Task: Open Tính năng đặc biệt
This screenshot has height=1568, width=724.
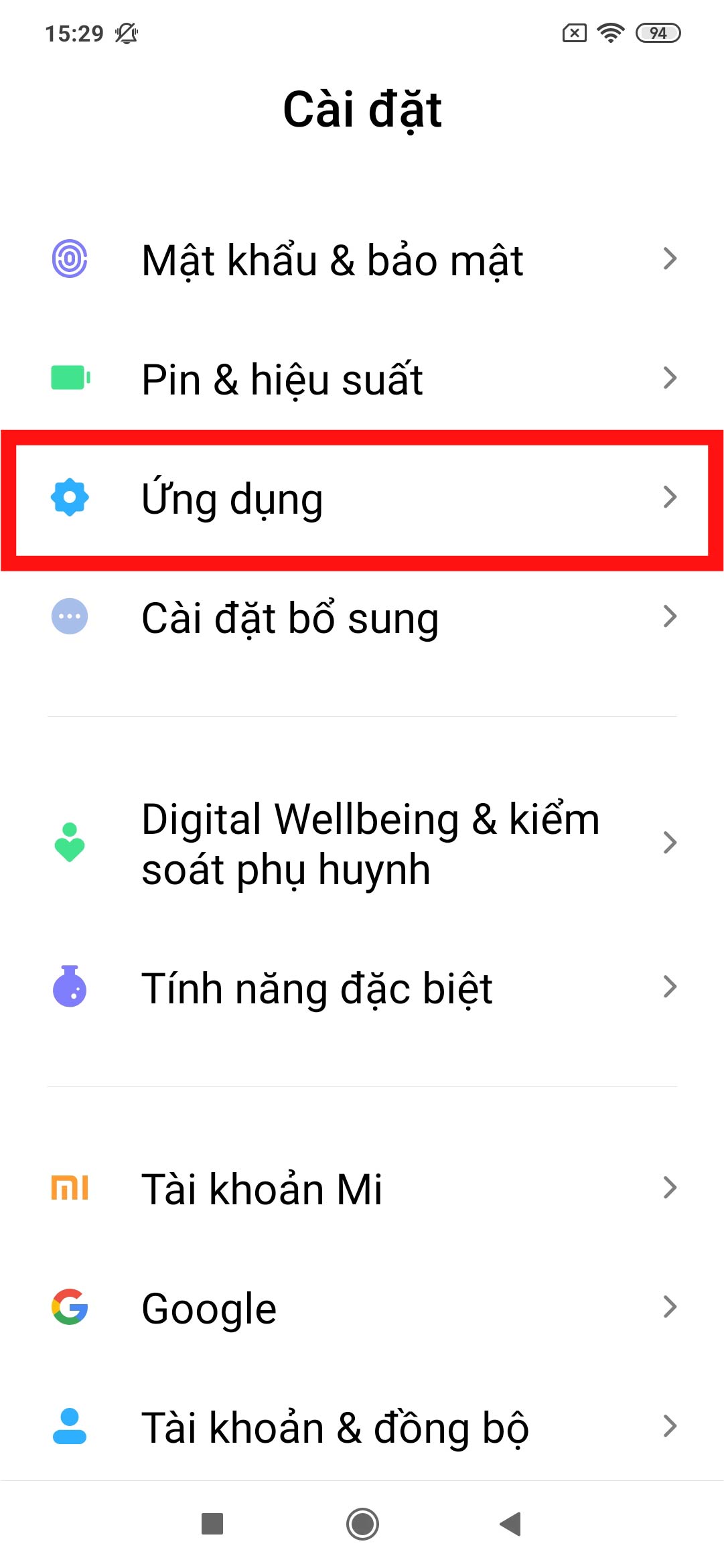Action: [362, 988]
